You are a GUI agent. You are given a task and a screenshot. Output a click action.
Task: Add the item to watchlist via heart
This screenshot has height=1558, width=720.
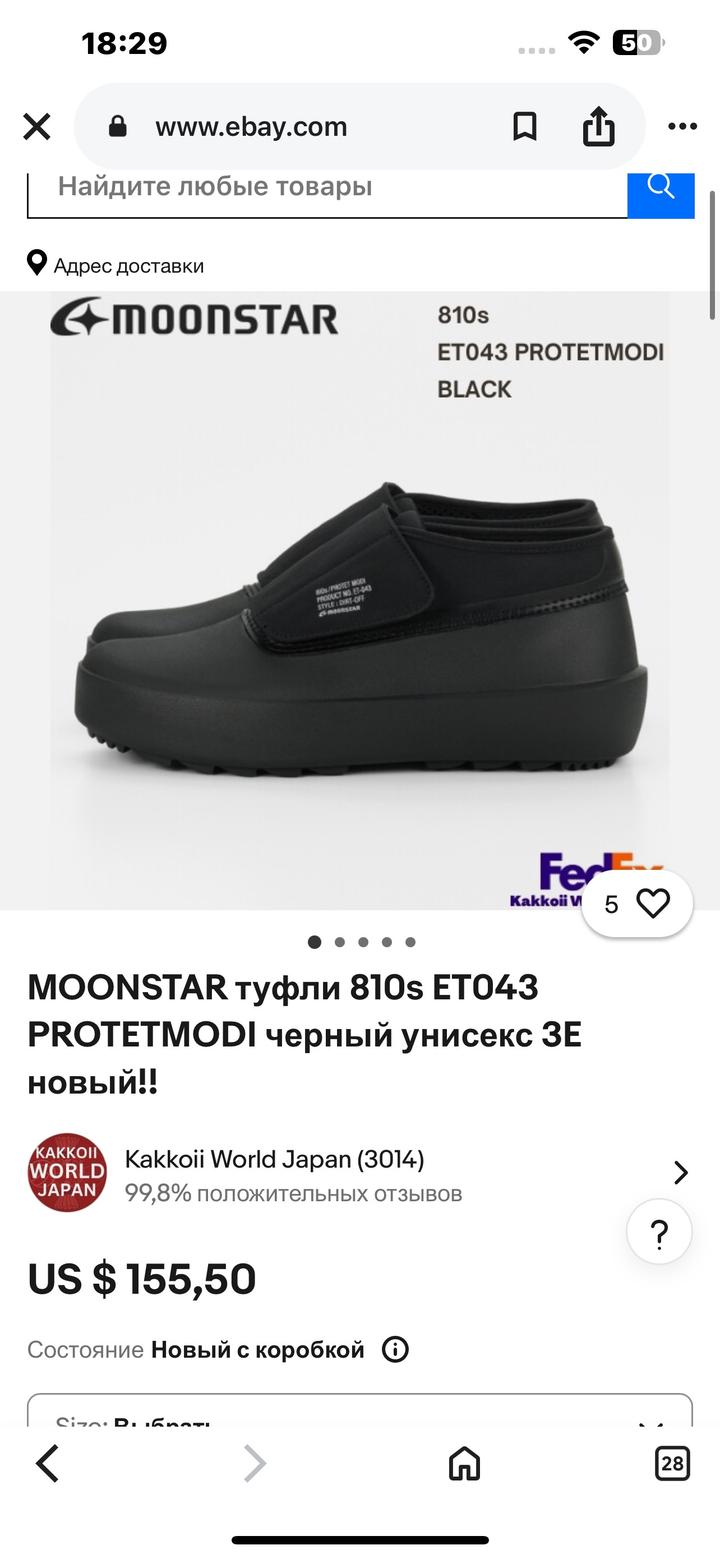click(652, 904)
